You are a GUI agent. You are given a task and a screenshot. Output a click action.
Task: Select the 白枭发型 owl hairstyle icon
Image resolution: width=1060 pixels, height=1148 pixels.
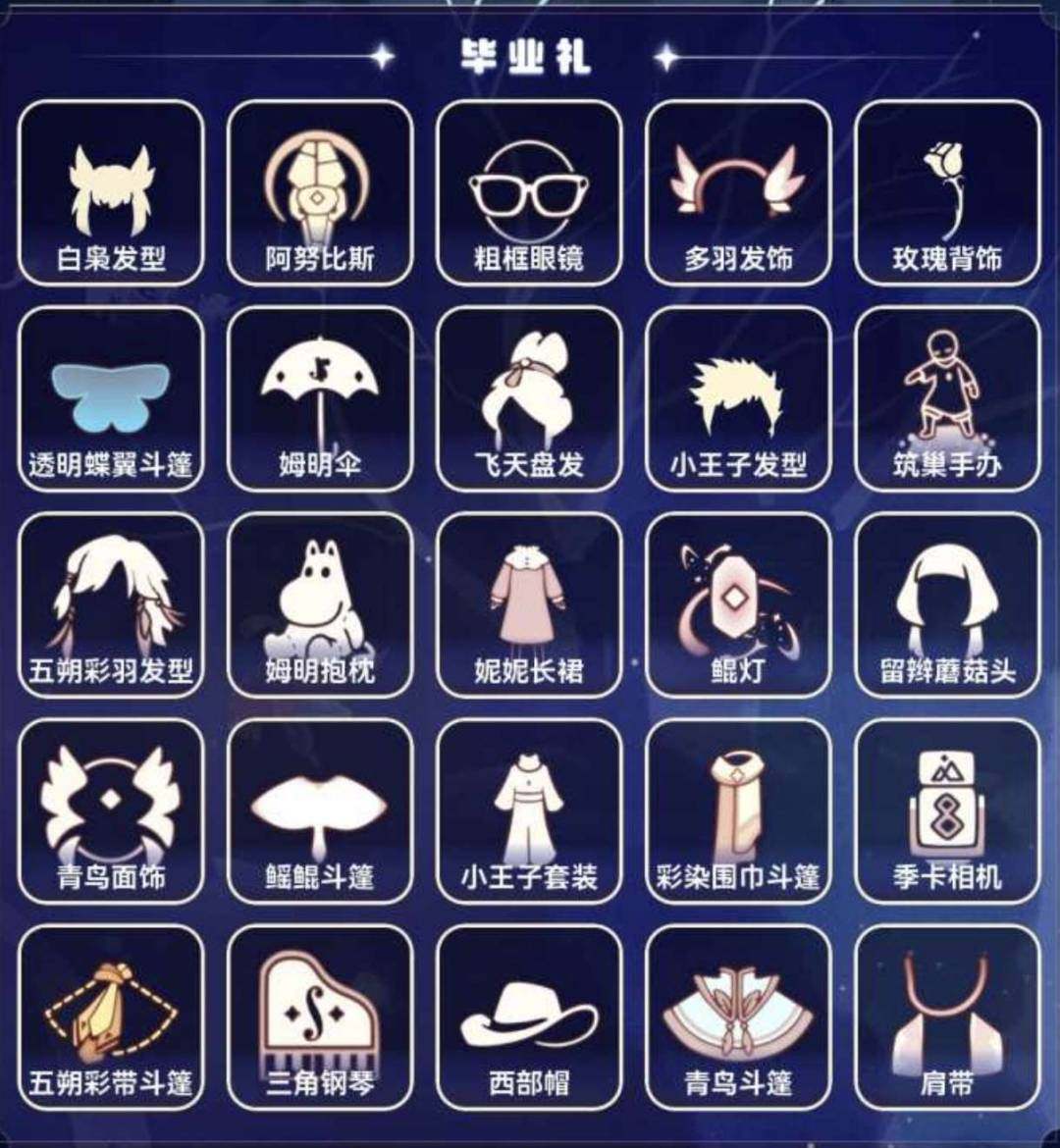tap(110, 191)
